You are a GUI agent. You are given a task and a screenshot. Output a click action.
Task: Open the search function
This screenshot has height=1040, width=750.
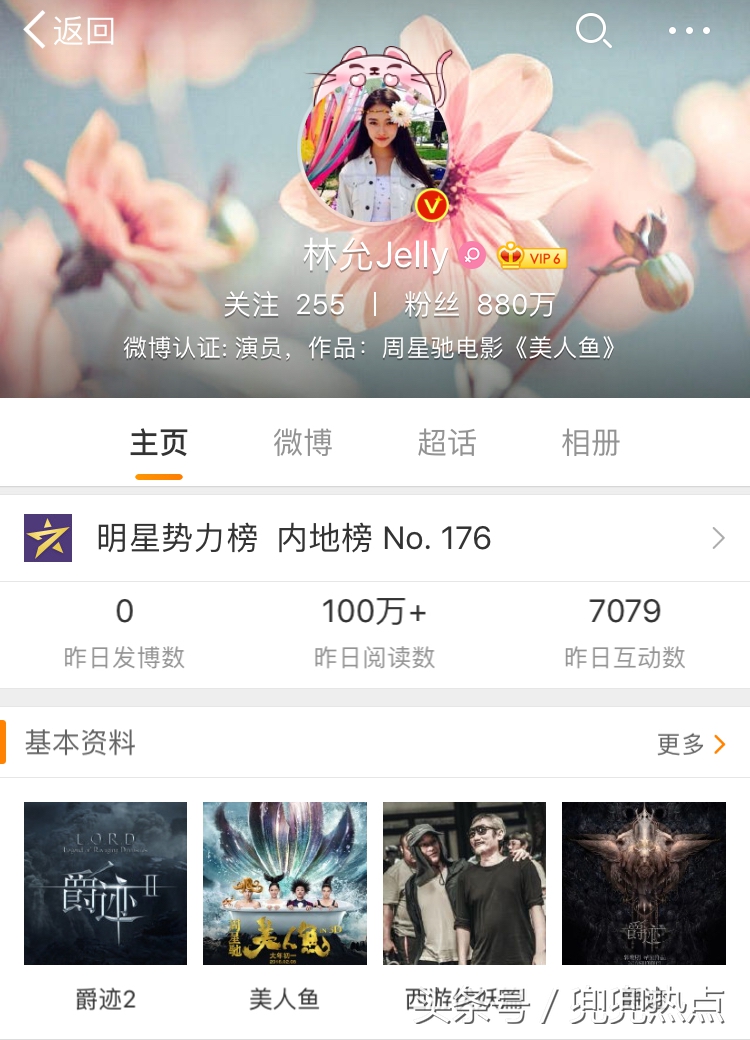point(594,31)
